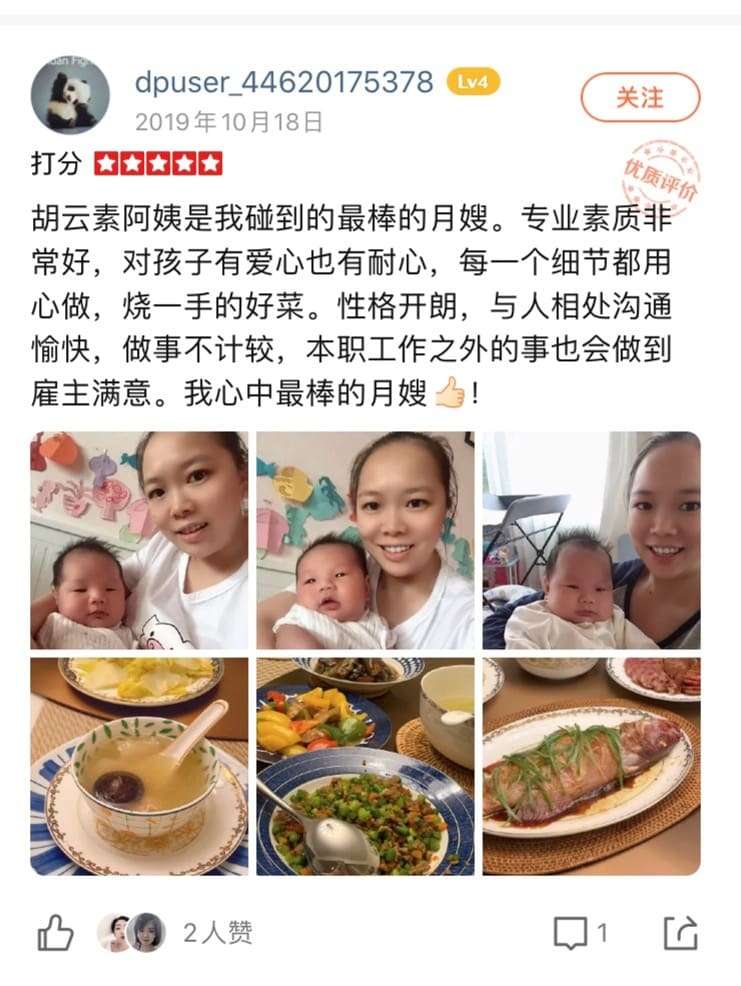Open the soup bowl photo
The image size is (741, 986).
[x=139, y=766]
